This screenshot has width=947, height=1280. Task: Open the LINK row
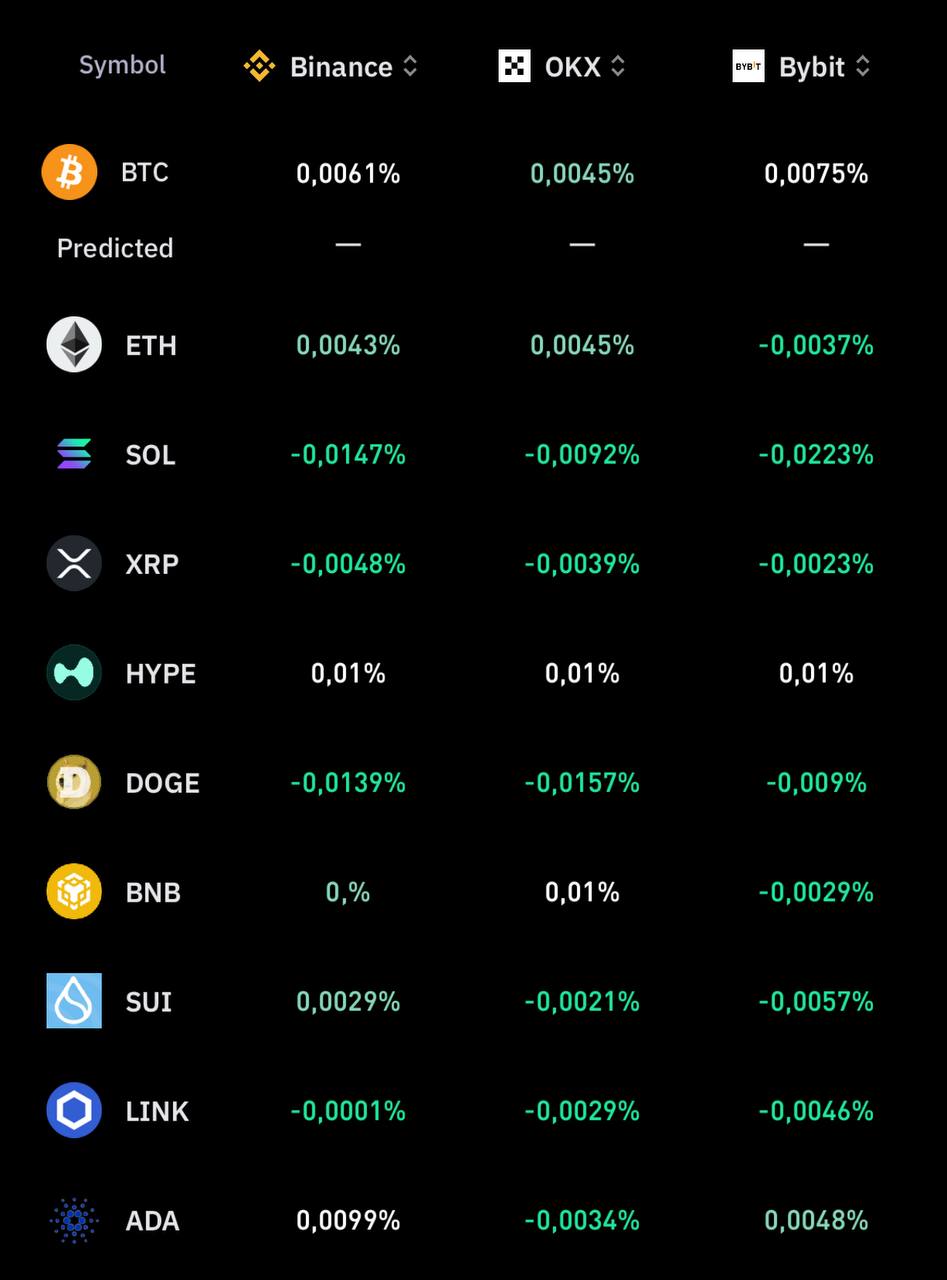[157, 1111]
